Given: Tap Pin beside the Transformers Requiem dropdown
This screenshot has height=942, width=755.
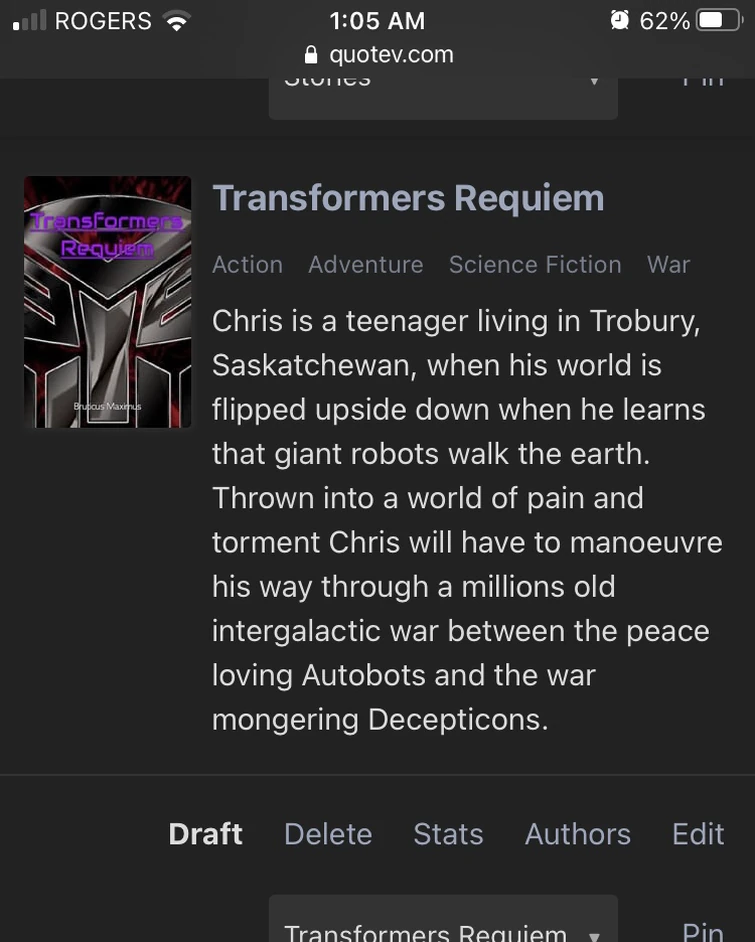Looking at the screenshot, I should tap(702, 930).
